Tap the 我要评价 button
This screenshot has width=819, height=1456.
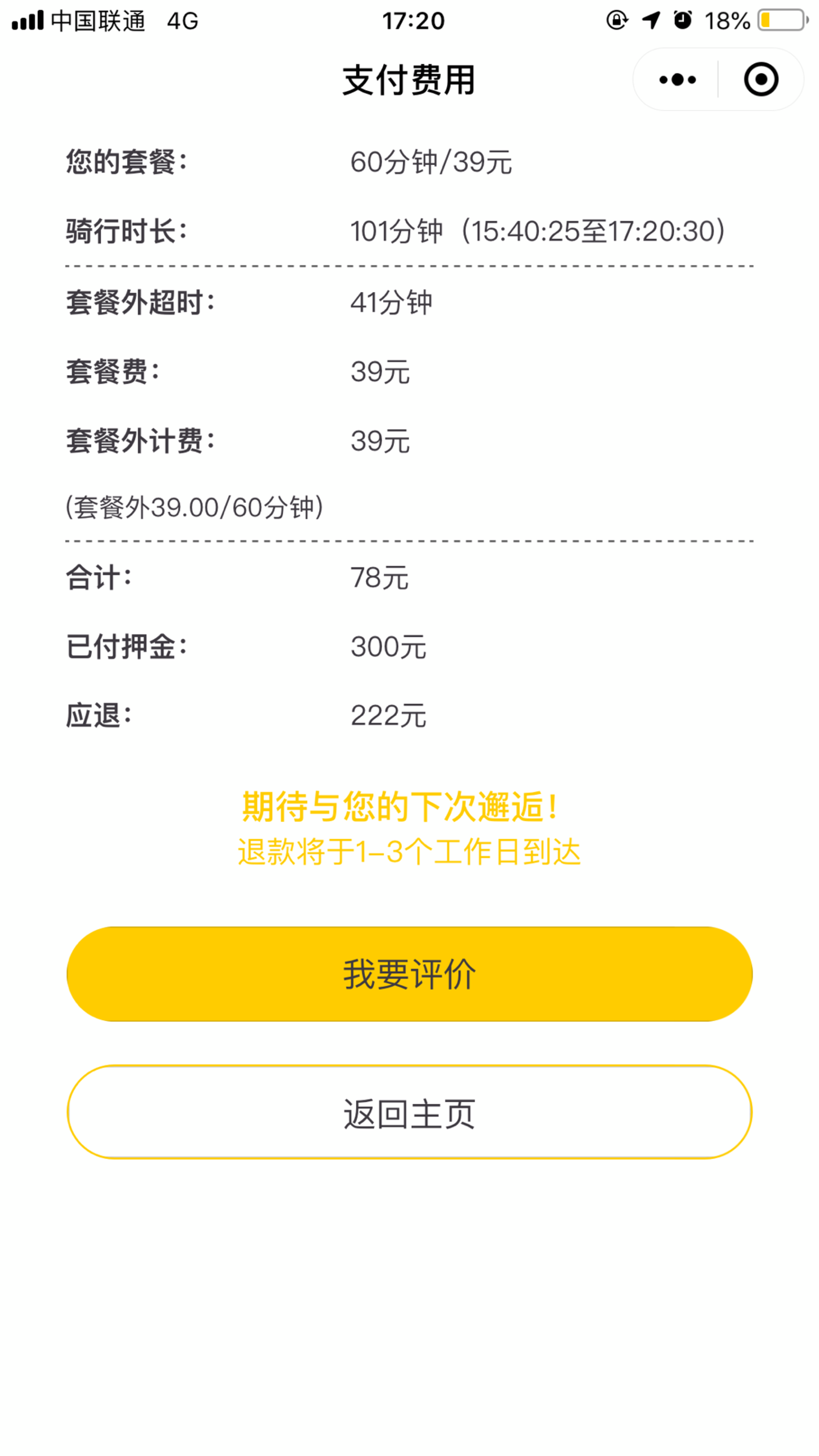409,974
